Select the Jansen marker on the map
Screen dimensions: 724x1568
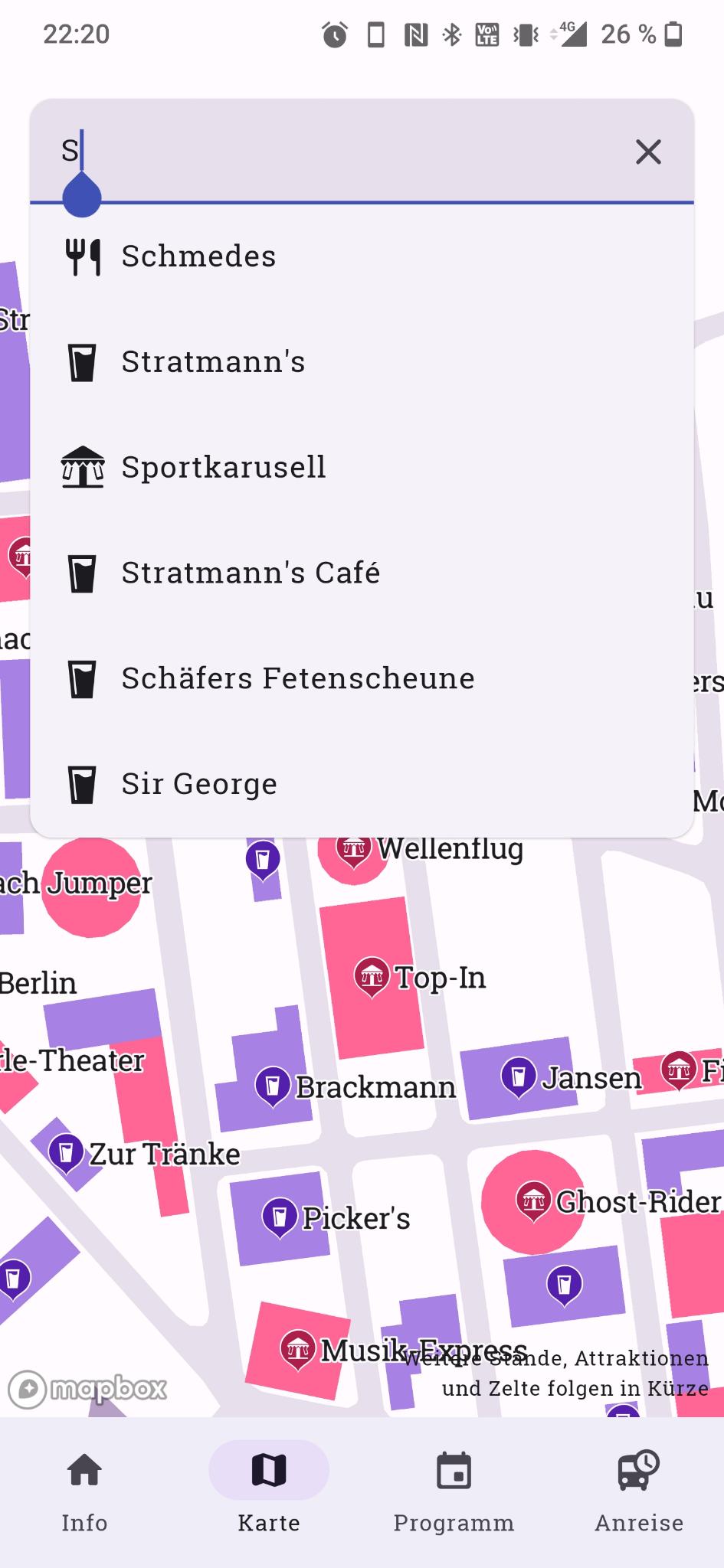click(x=518, y=1074)
